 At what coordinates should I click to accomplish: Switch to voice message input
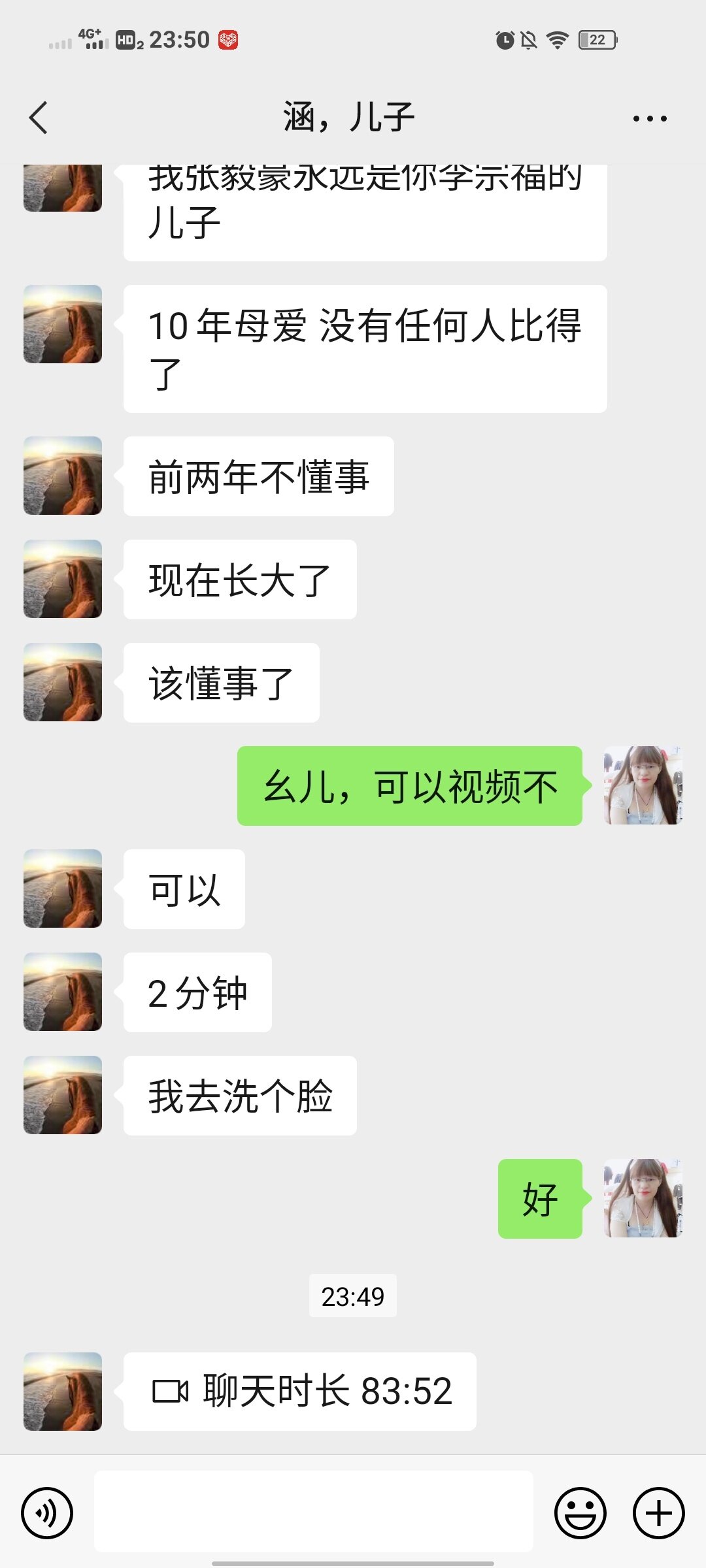[x=46, y=1512]
